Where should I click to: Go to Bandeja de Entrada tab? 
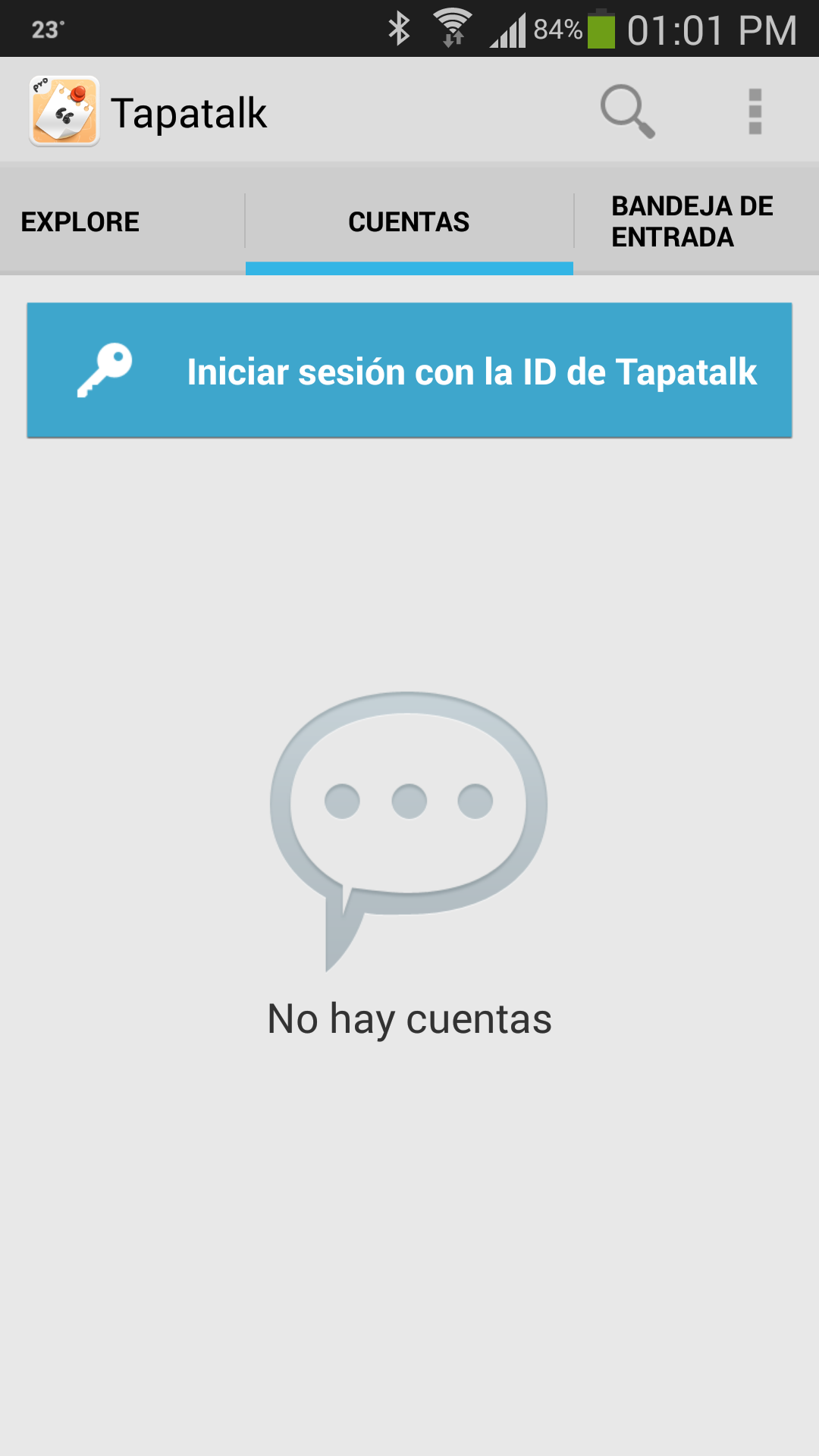694,221
